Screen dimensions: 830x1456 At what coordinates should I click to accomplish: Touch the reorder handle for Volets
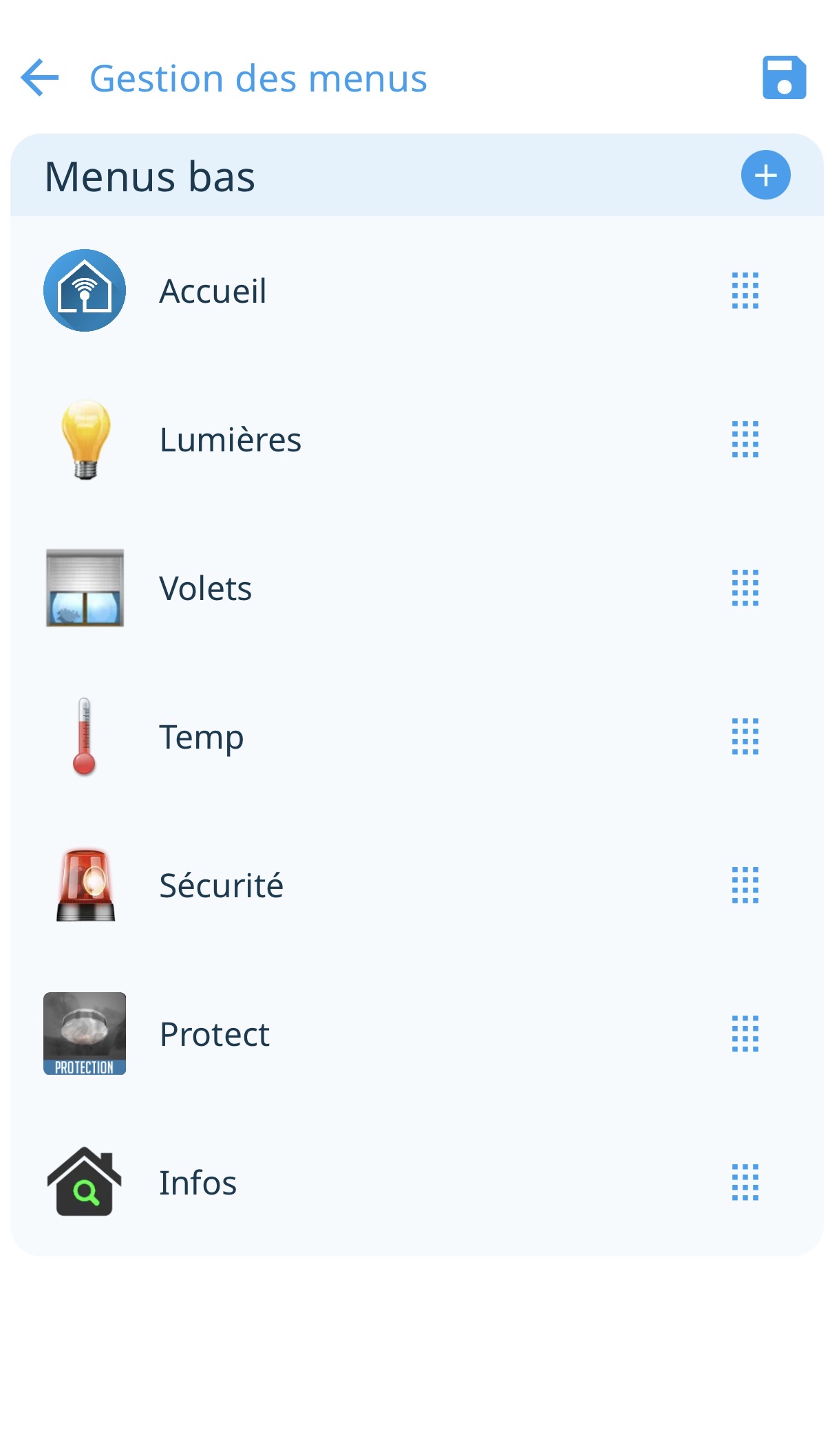coord(745,588)
